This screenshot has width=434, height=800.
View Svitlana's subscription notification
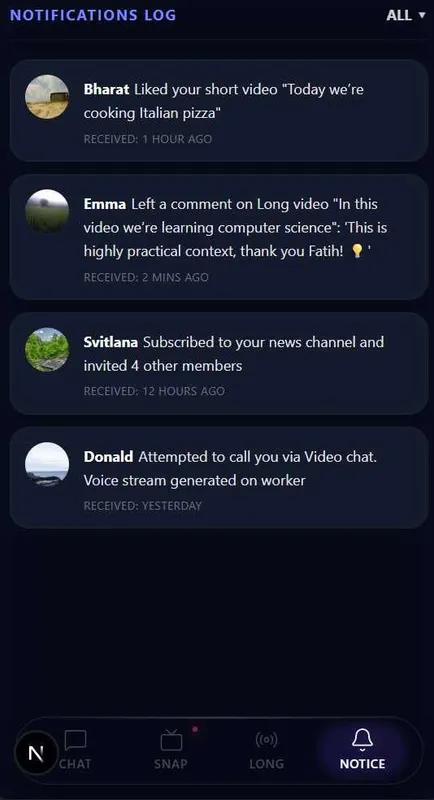point(219,363)
